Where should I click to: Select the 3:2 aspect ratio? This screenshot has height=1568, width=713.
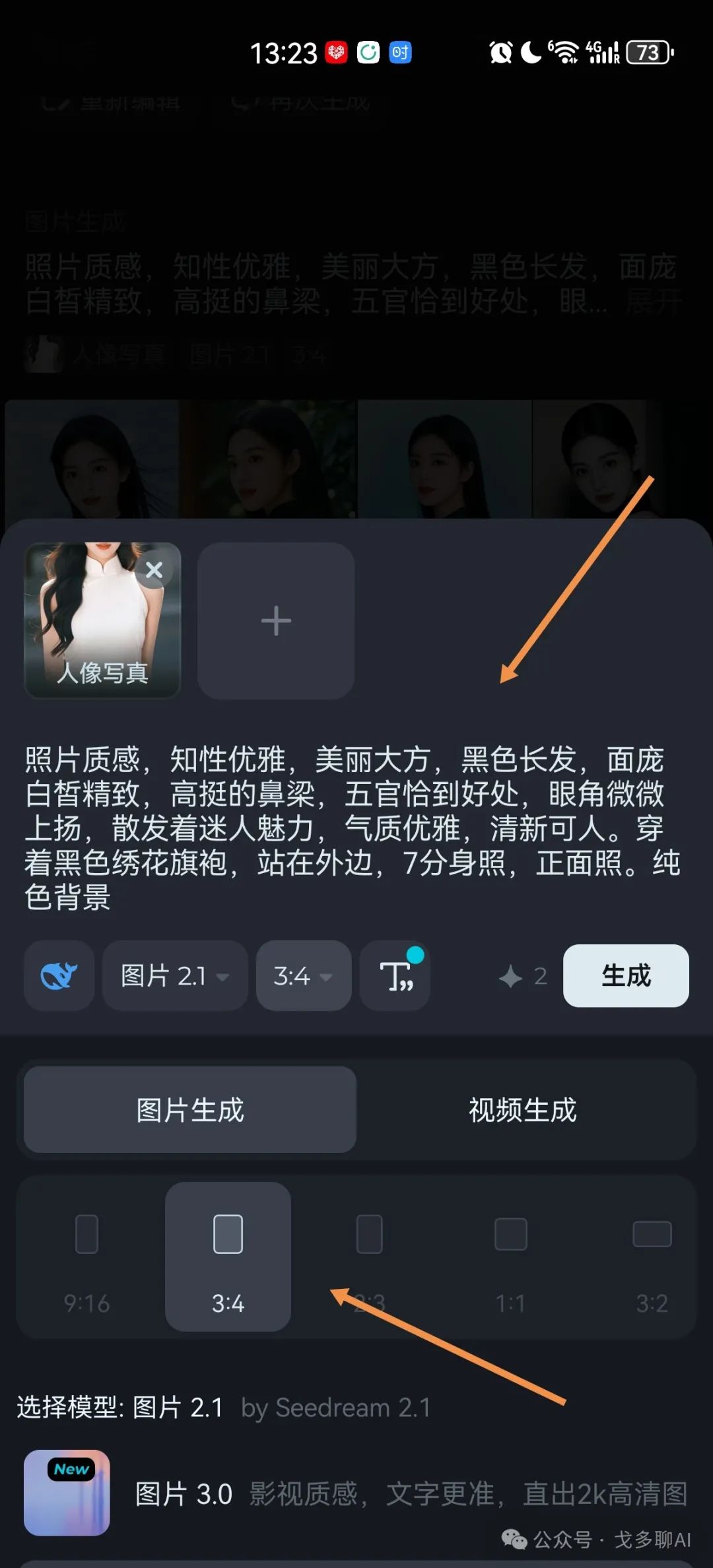point(652,1257)
